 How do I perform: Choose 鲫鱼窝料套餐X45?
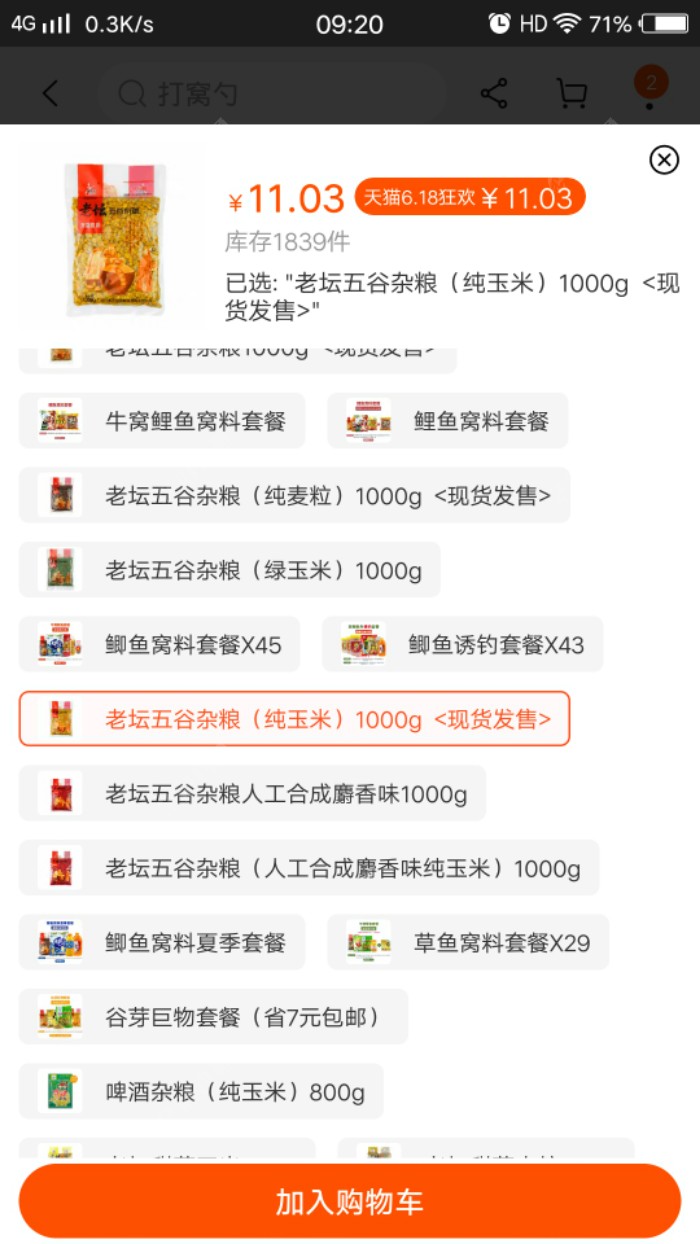click(159, 645)
